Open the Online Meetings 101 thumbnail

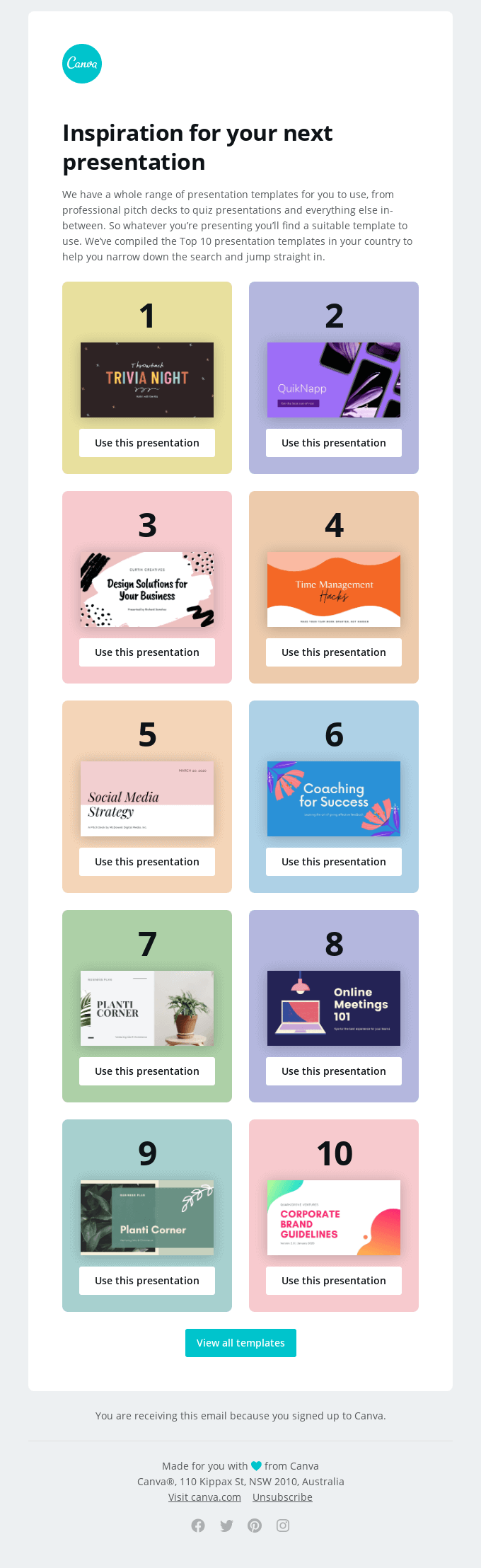click(334, 1008)
